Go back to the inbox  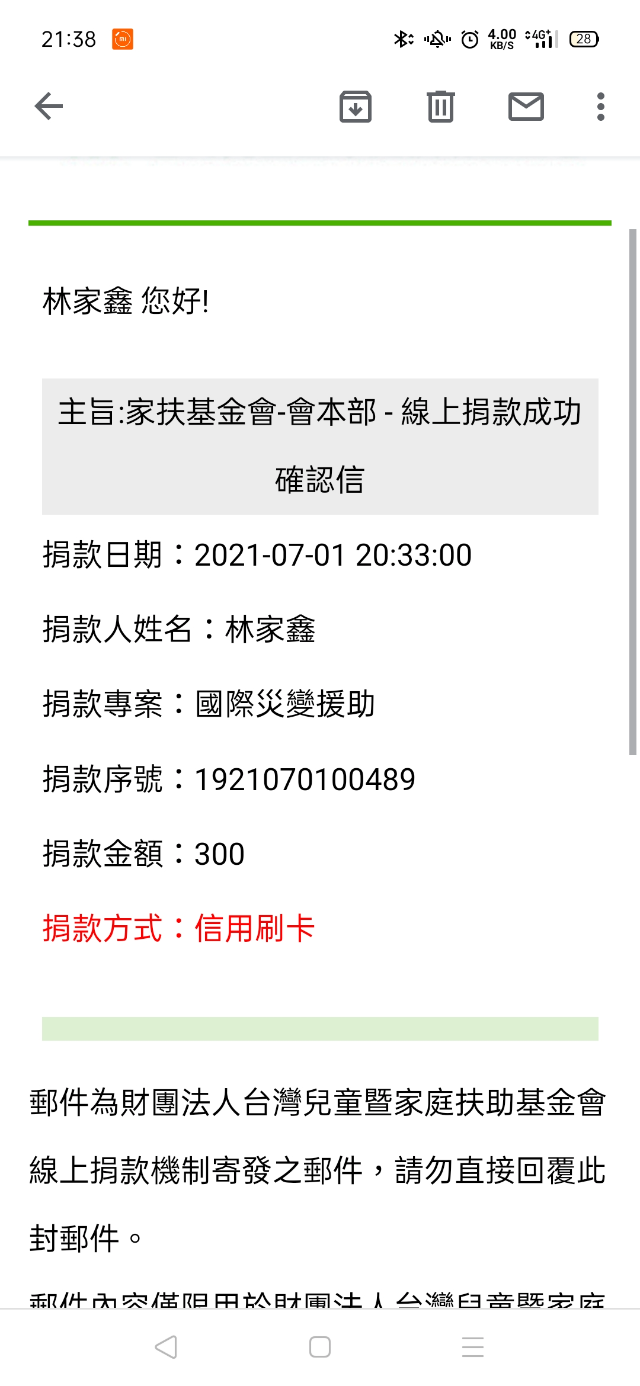[x=48, y=106]
